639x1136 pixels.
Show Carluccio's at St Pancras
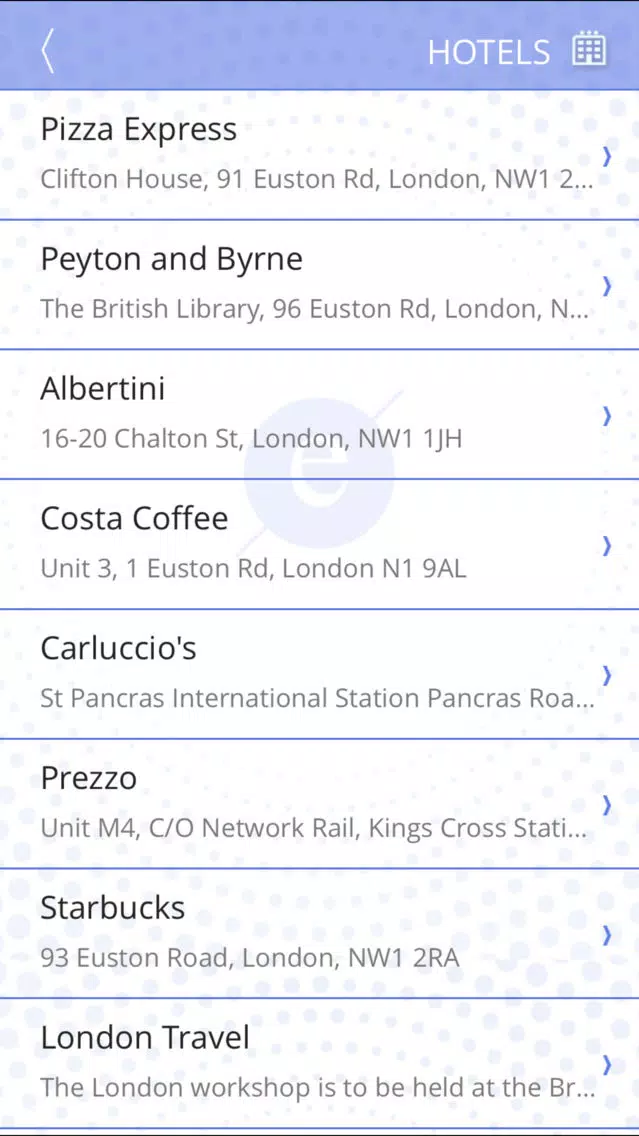coord(320,674)
